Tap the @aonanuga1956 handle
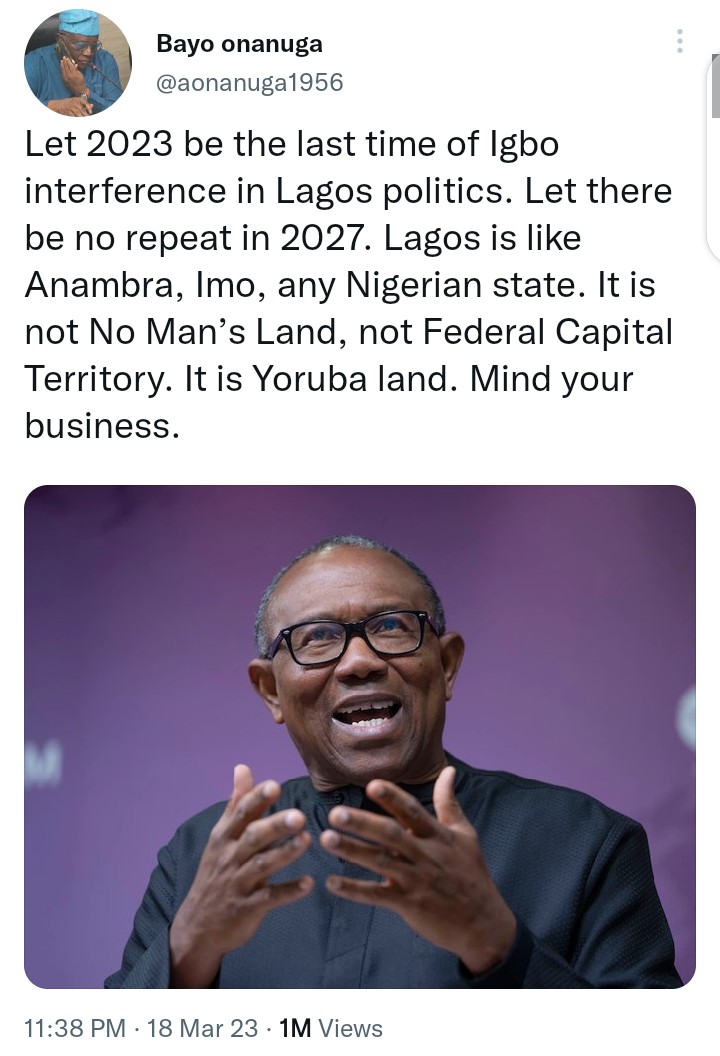This screenshot has height=1056, width=720. coord(249,83)
